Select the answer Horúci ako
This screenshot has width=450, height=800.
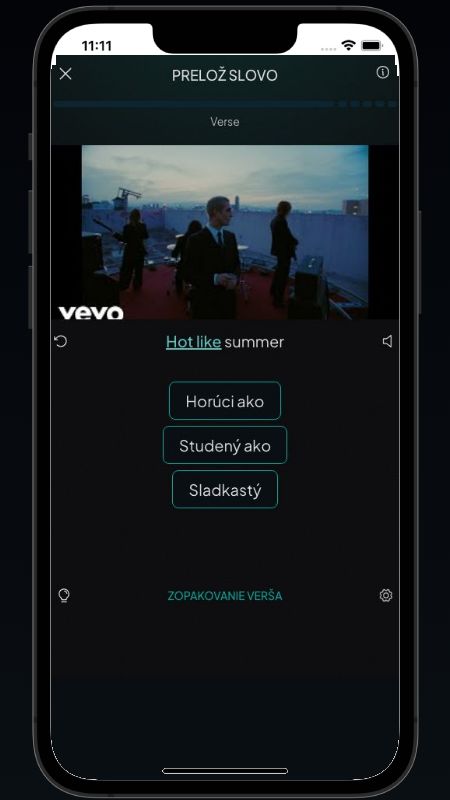[x=224, y=401]
